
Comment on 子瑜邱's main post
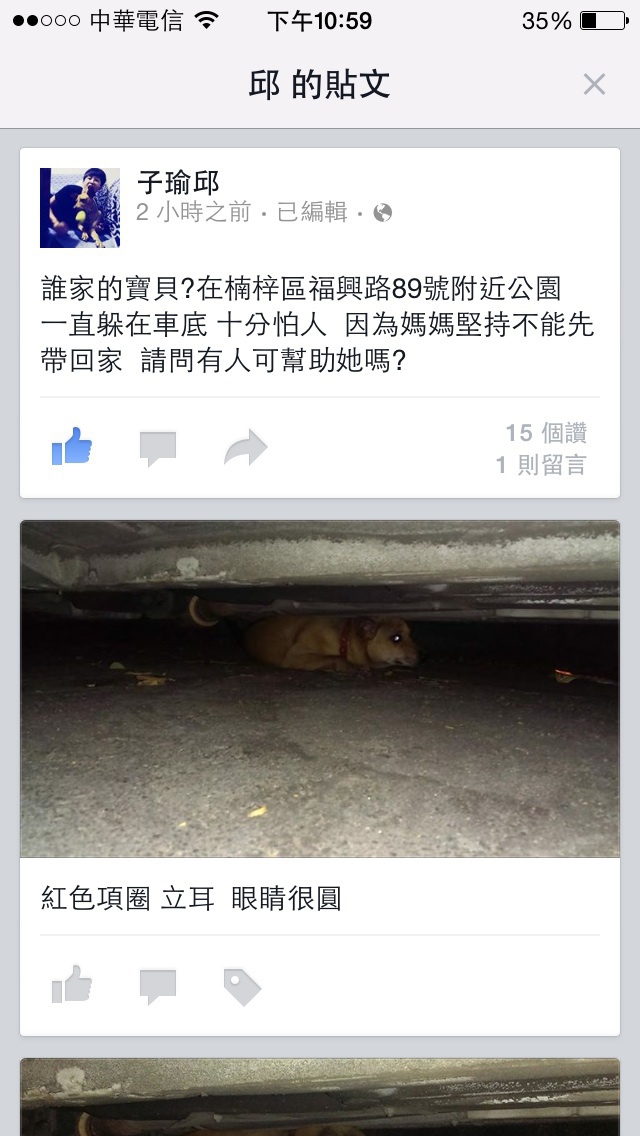[158, 448]
